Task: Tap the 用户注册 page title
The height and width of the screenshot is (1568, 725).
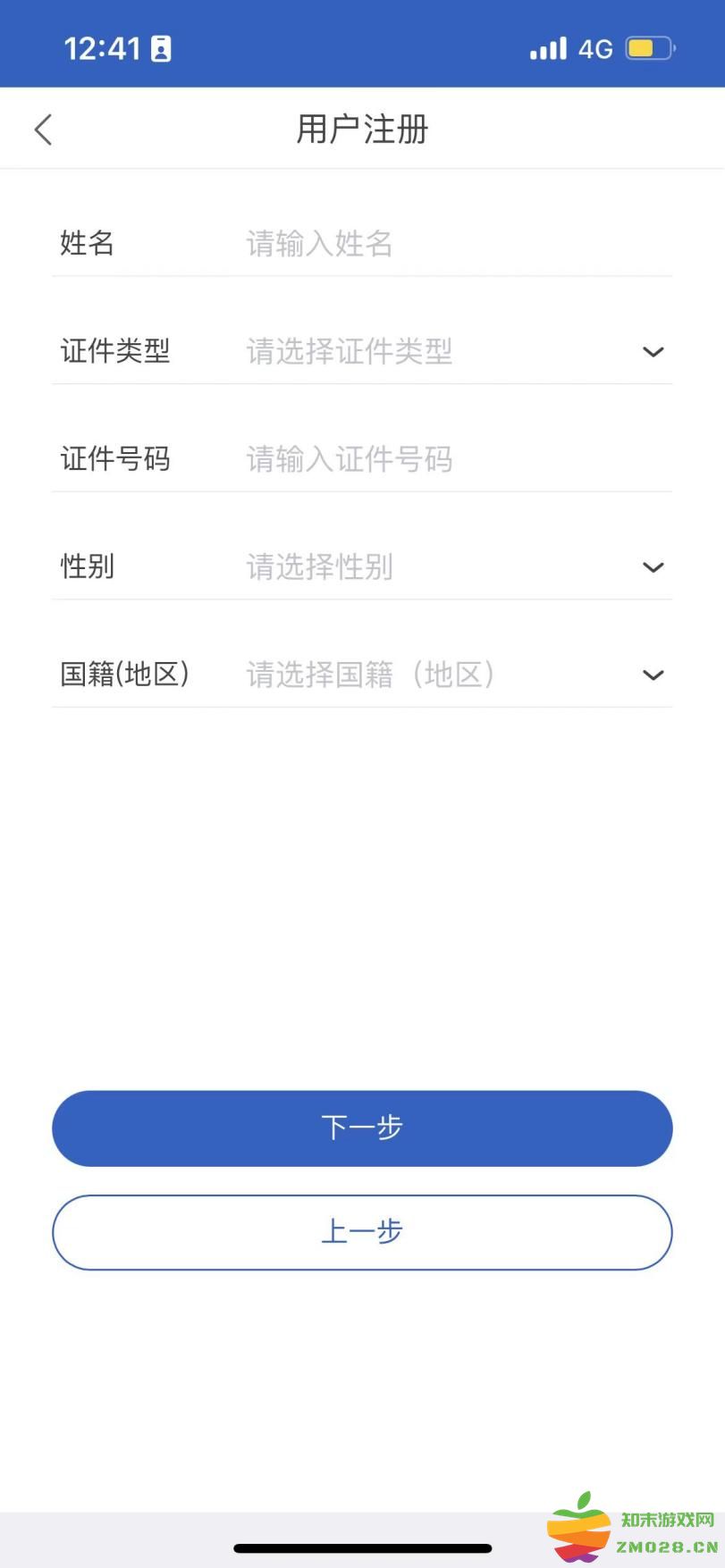Action: tap(362, 129)
